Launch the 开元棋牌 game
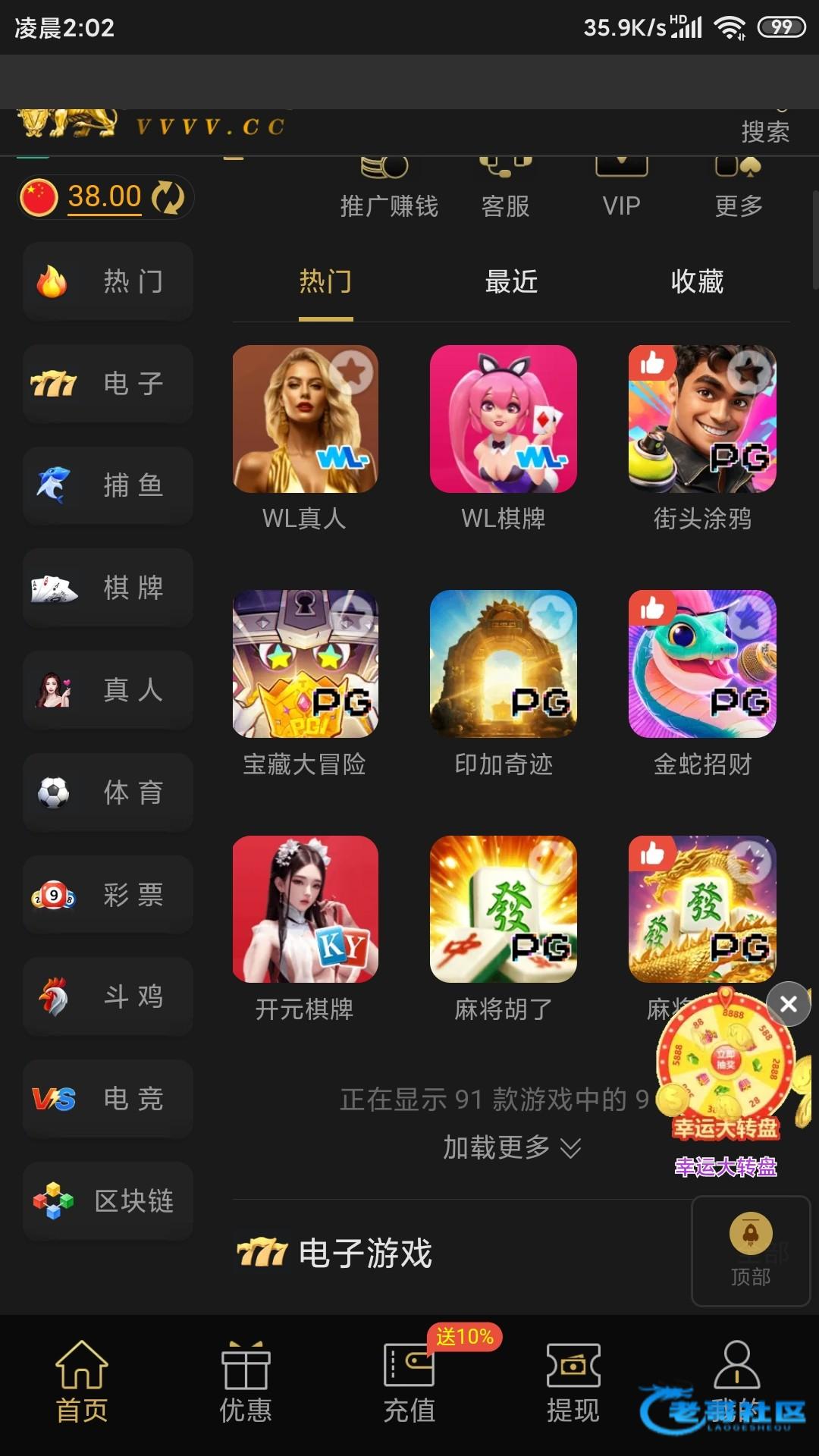 [x=305, y=909]
